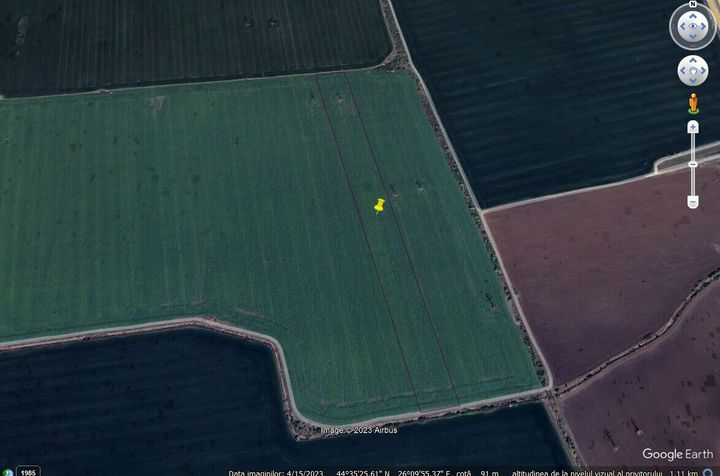Zoom in with the plus button
This screenshot has width=720, height=476.
(693, 127)
